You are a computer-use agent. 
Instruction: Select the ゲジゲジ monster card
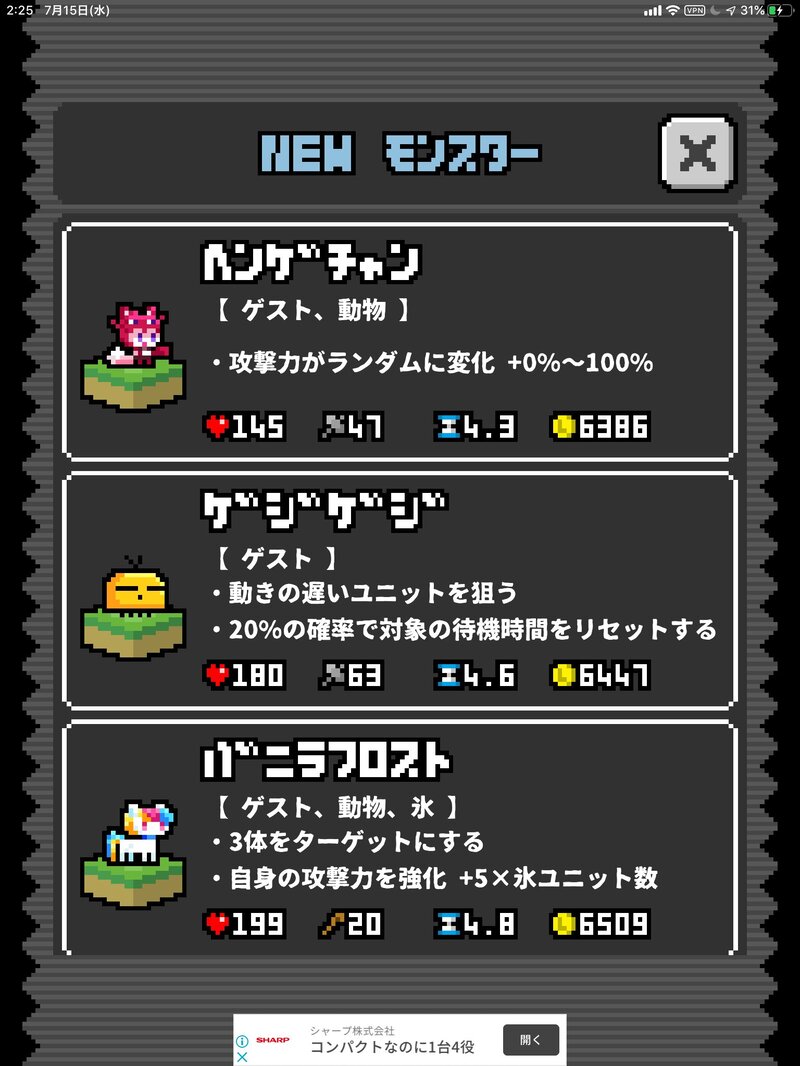tap(400, 591)
